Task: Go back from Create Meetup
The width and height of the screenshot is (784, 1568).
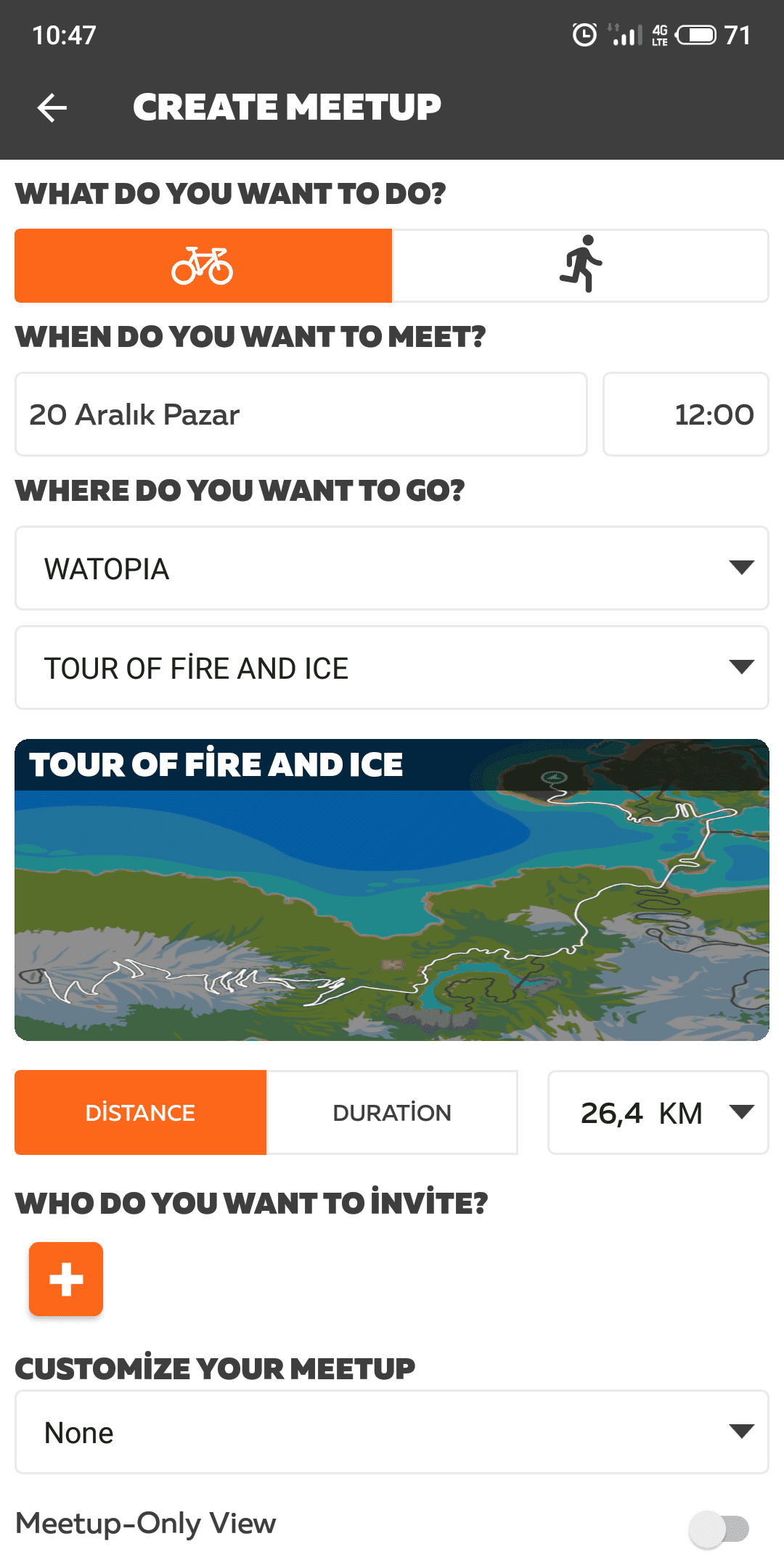Action: 52,107
